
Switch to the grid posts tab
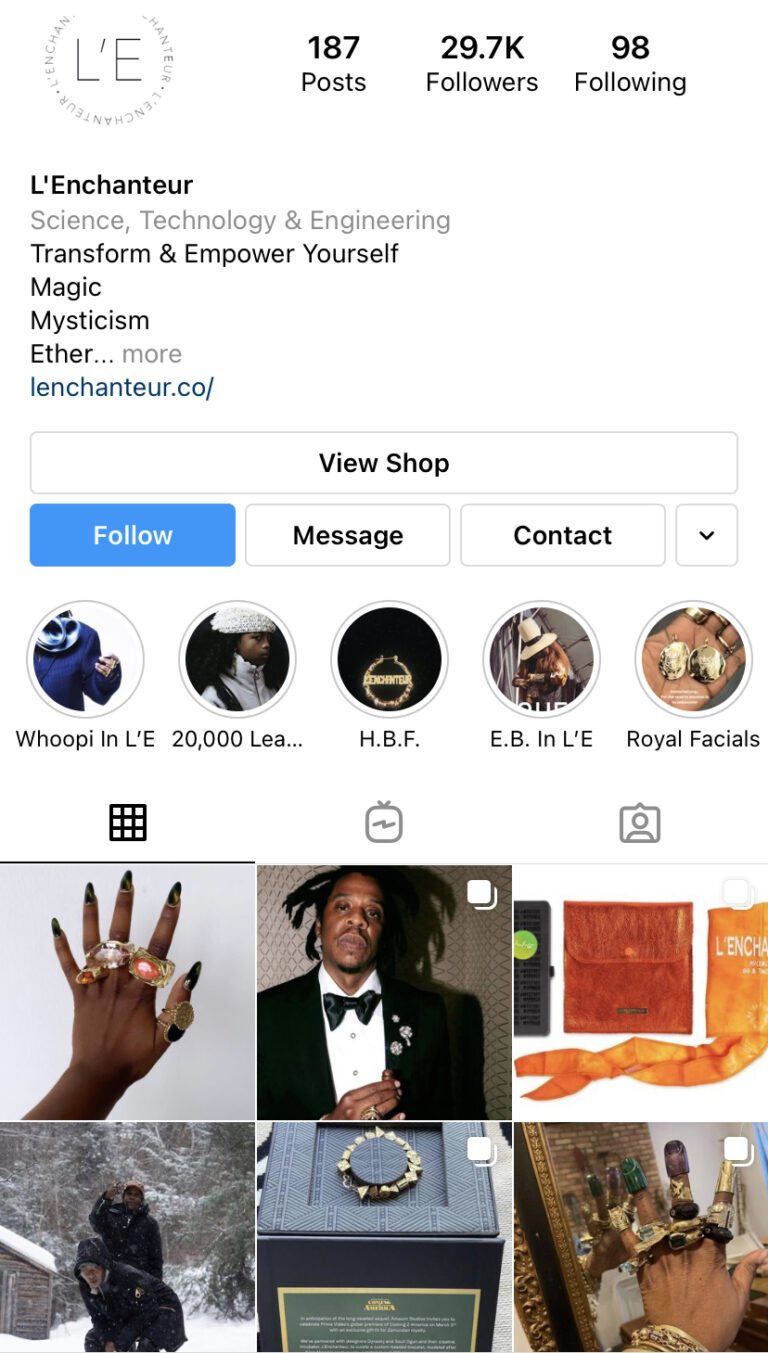128,822
